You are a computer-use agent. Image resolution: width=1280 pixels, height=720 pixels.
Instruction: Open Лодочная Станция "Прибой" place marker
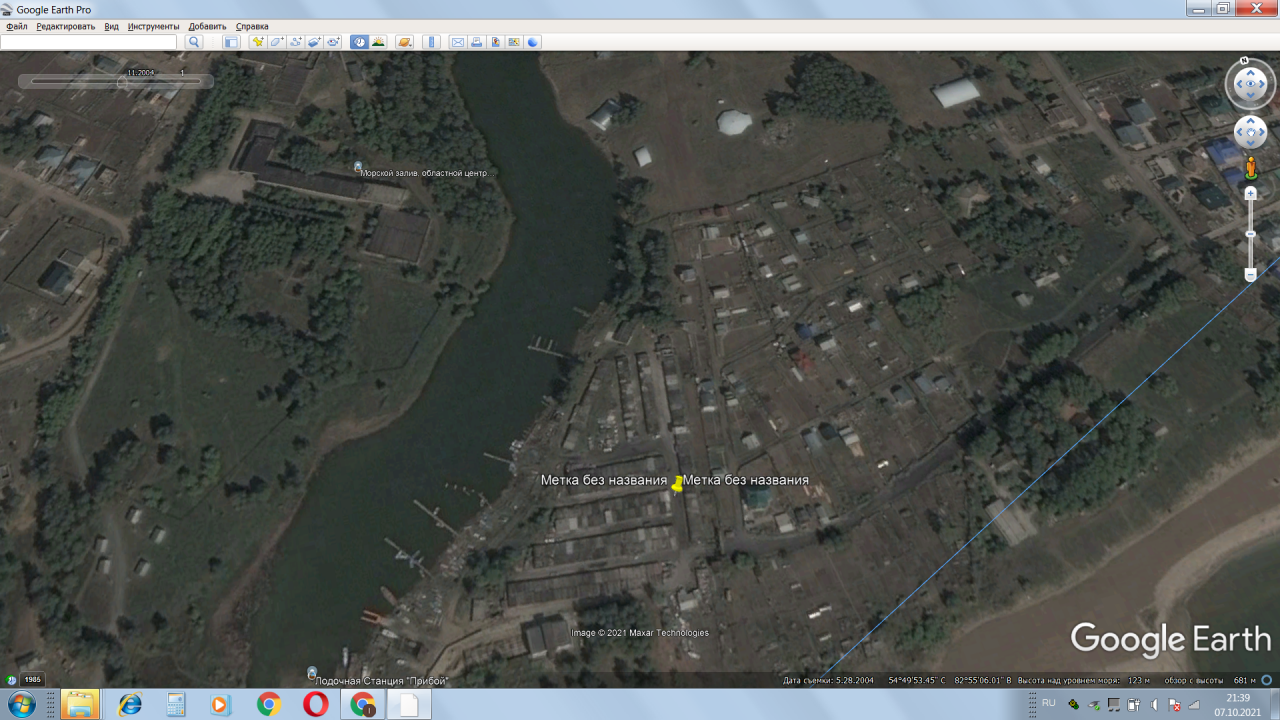point(312,673)
